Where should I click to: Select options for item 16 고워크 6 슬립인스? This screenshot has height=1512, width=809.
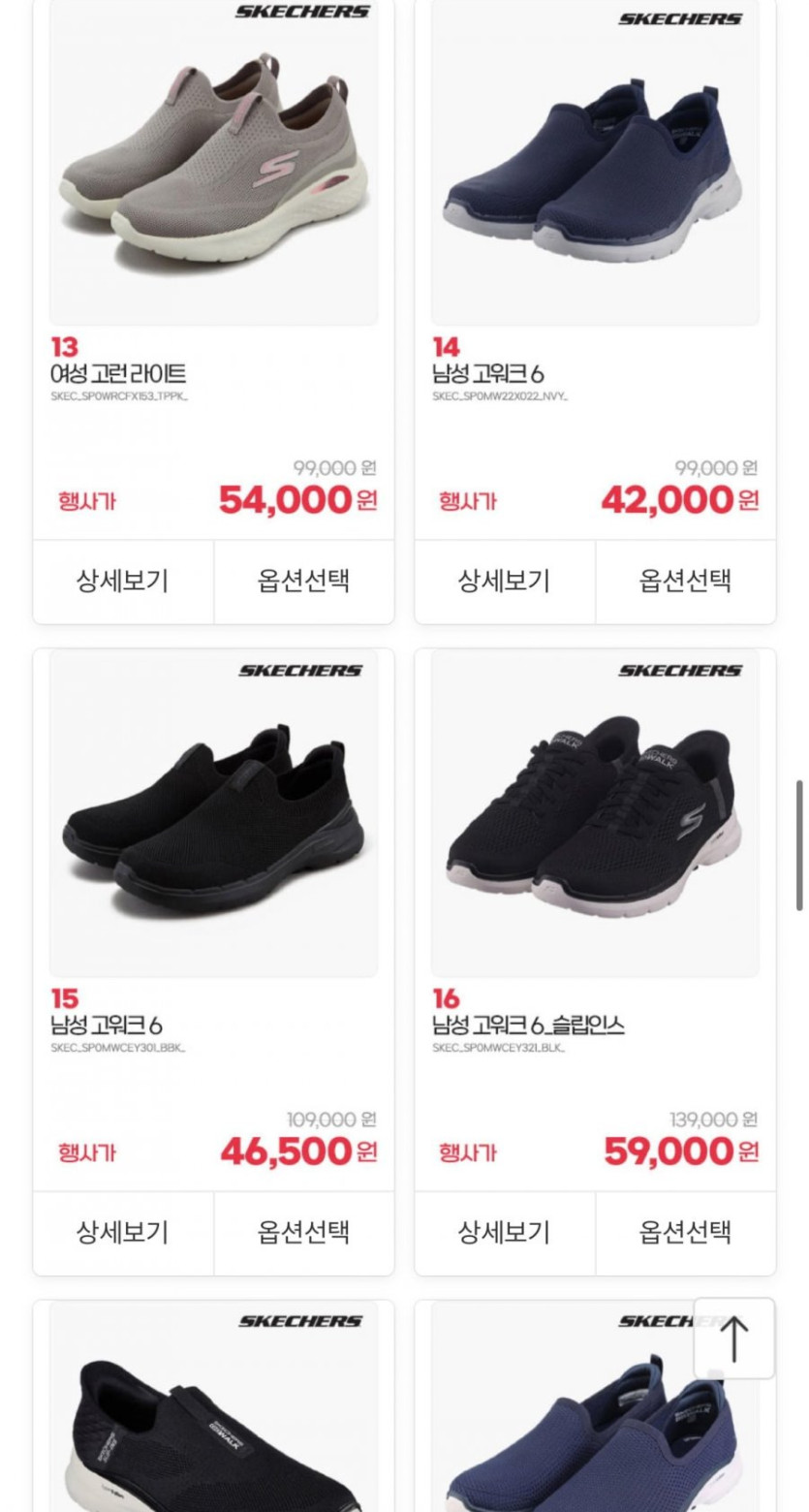tap(685, 1233)
